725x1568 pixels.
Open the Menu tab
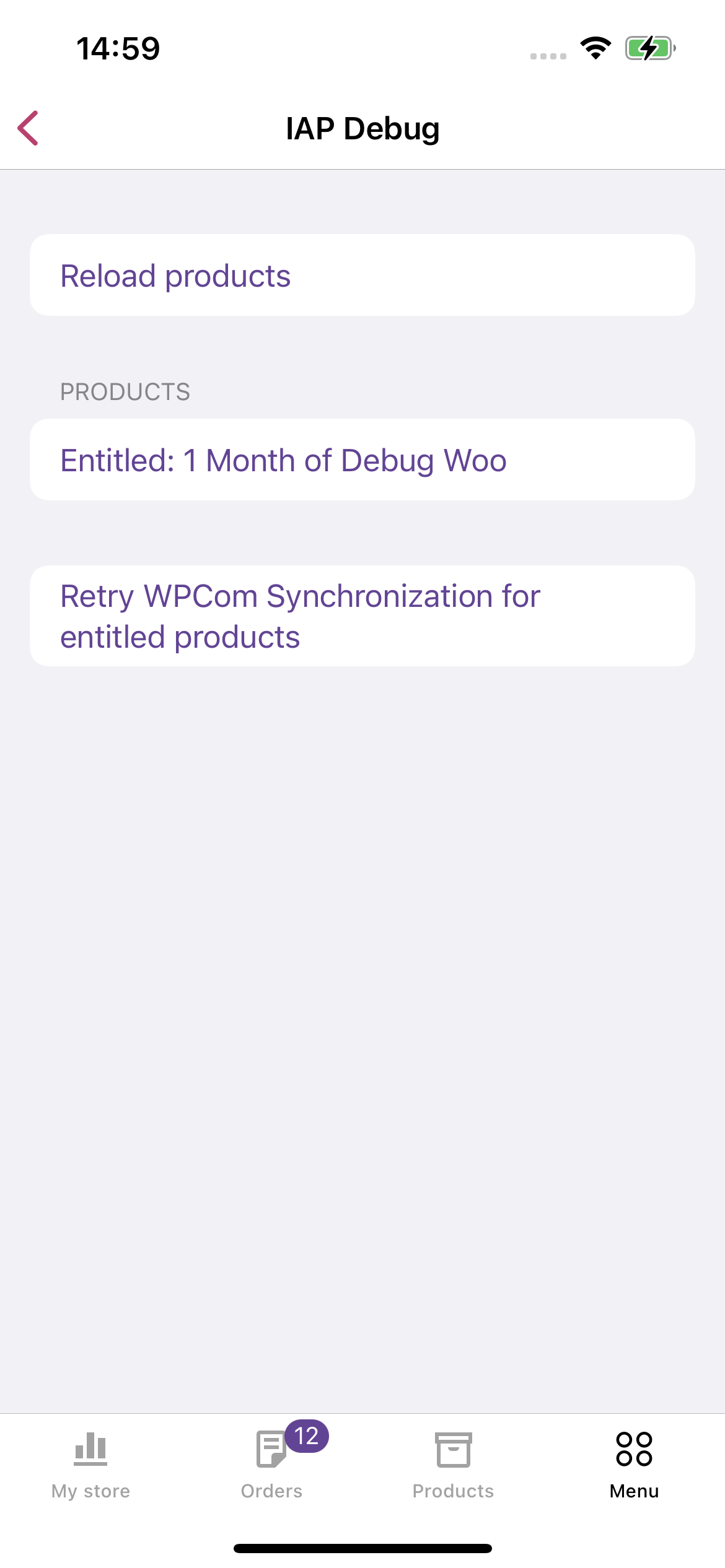pyautogui.click(x=634, y=1465)
